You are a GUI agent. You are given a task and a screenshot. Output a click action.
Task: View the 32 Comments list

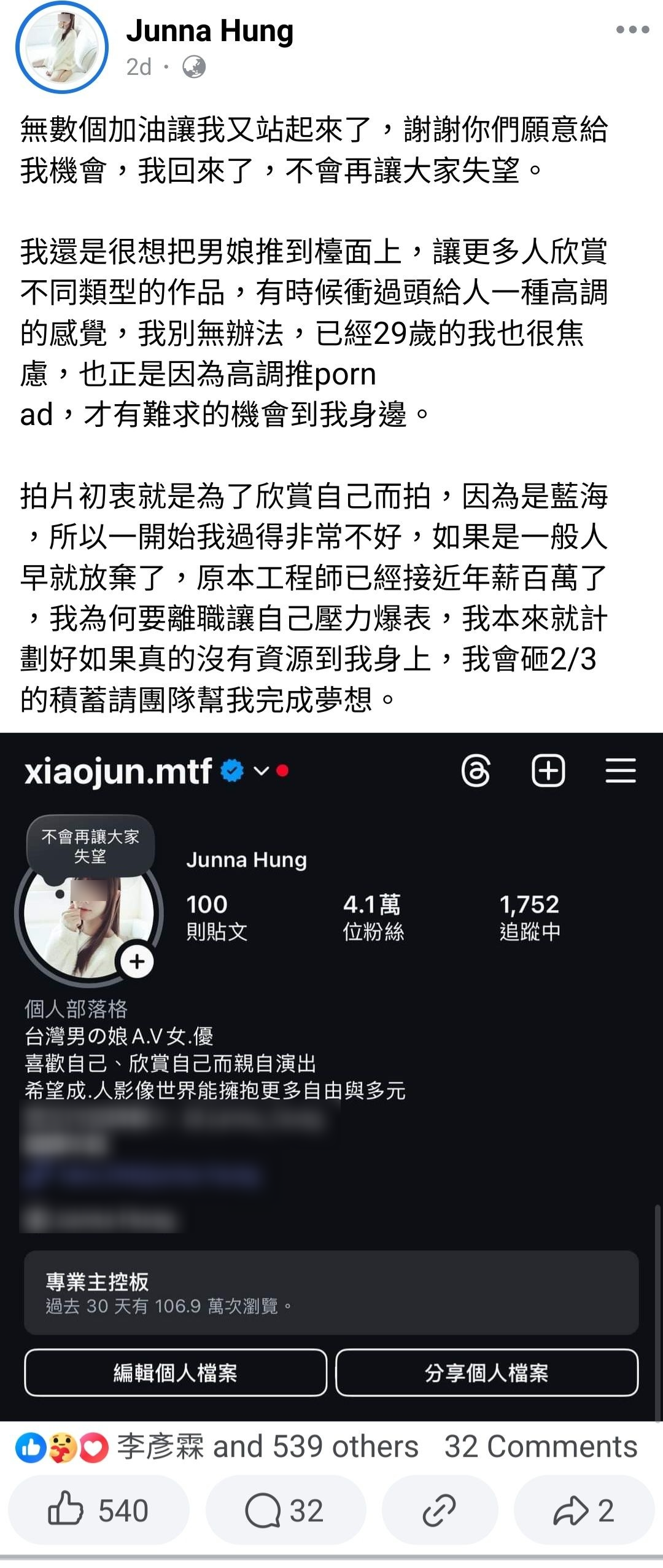[x=540, y=1447]
